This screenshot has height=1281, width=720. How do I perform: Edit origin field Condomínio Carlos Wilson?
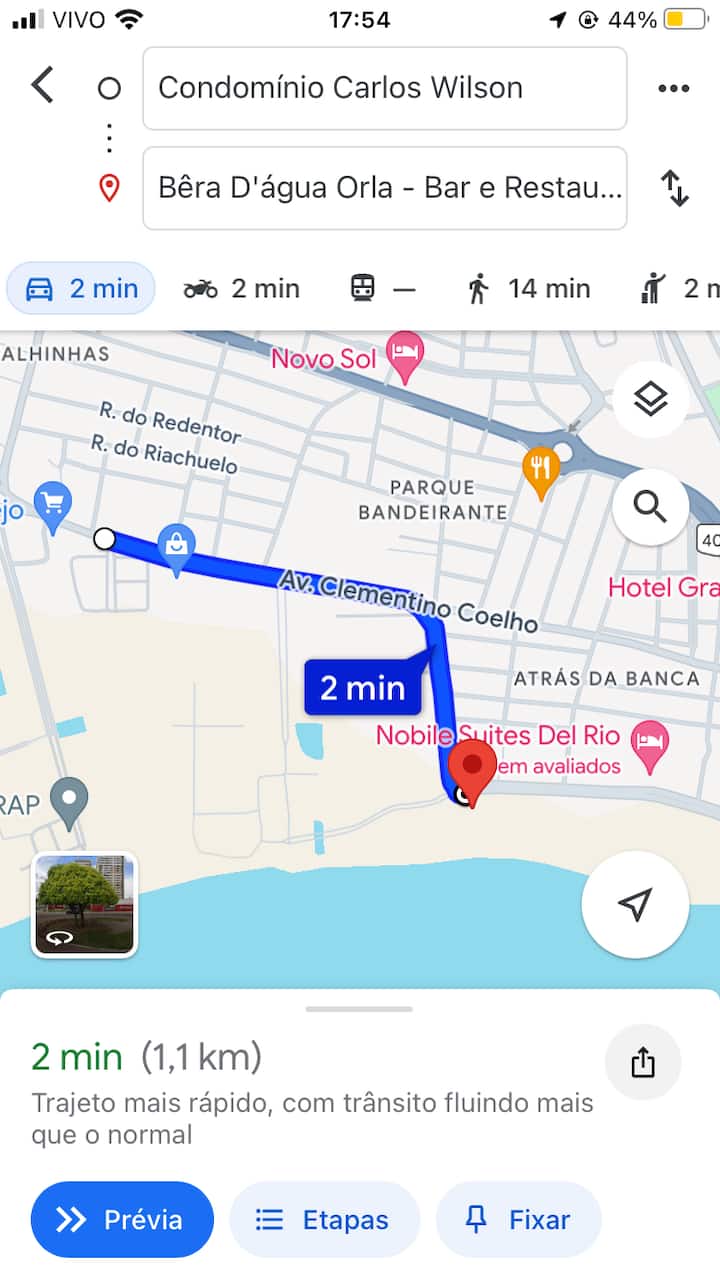pos(384,88)
